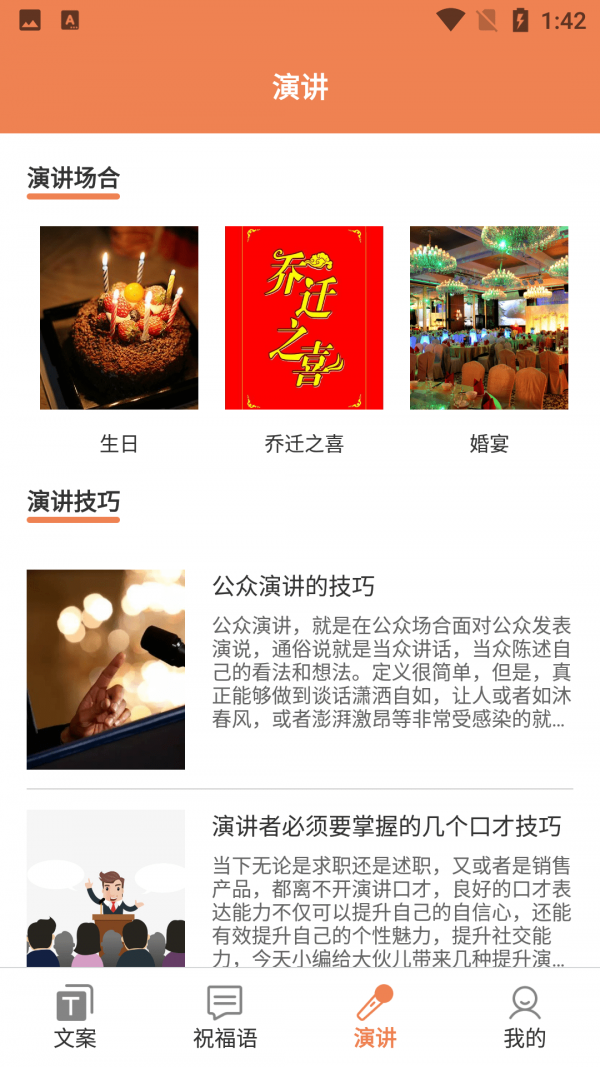Image resolution: width=600 pixels, height=1067 pixels.
Task: Open the 乔迁之喜 speech occasion
Action: [304, 318]
